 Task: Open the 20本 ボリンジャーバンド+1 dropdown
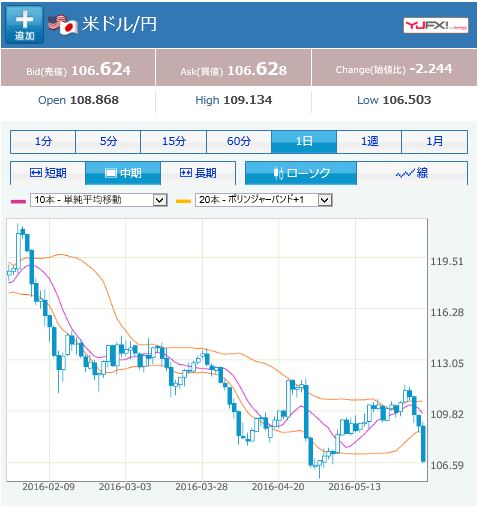coord(264,200)
